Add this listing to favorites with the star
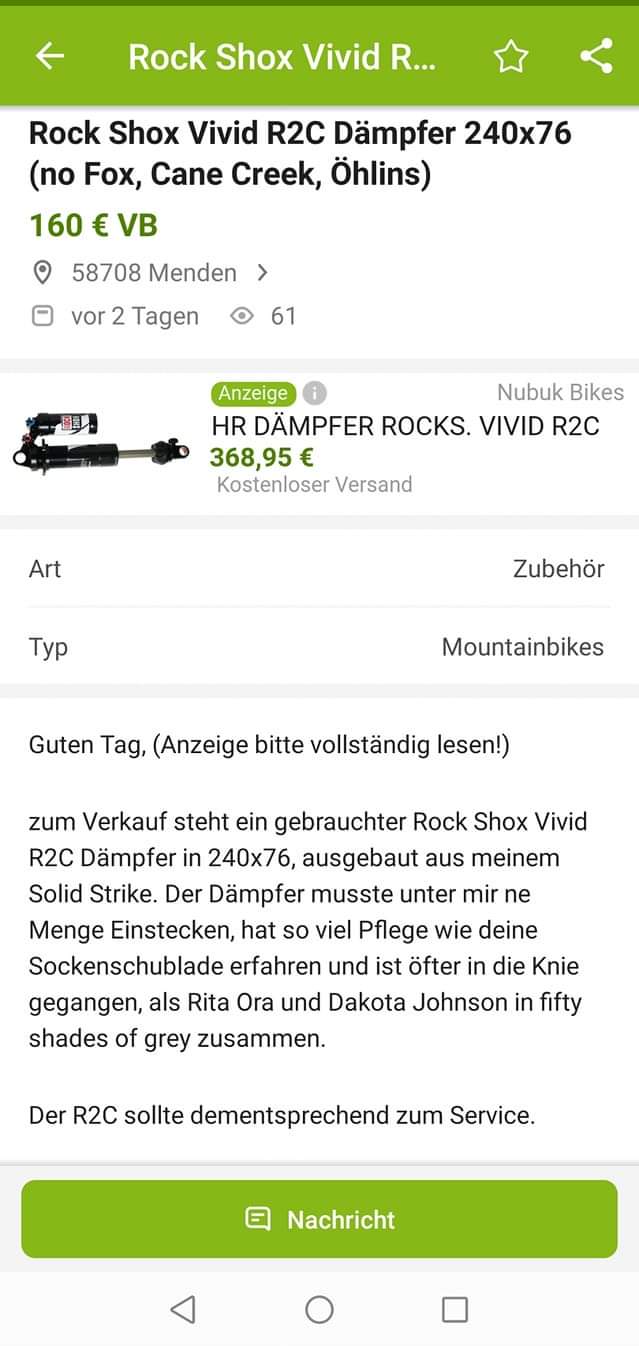 tap(511, 56)
